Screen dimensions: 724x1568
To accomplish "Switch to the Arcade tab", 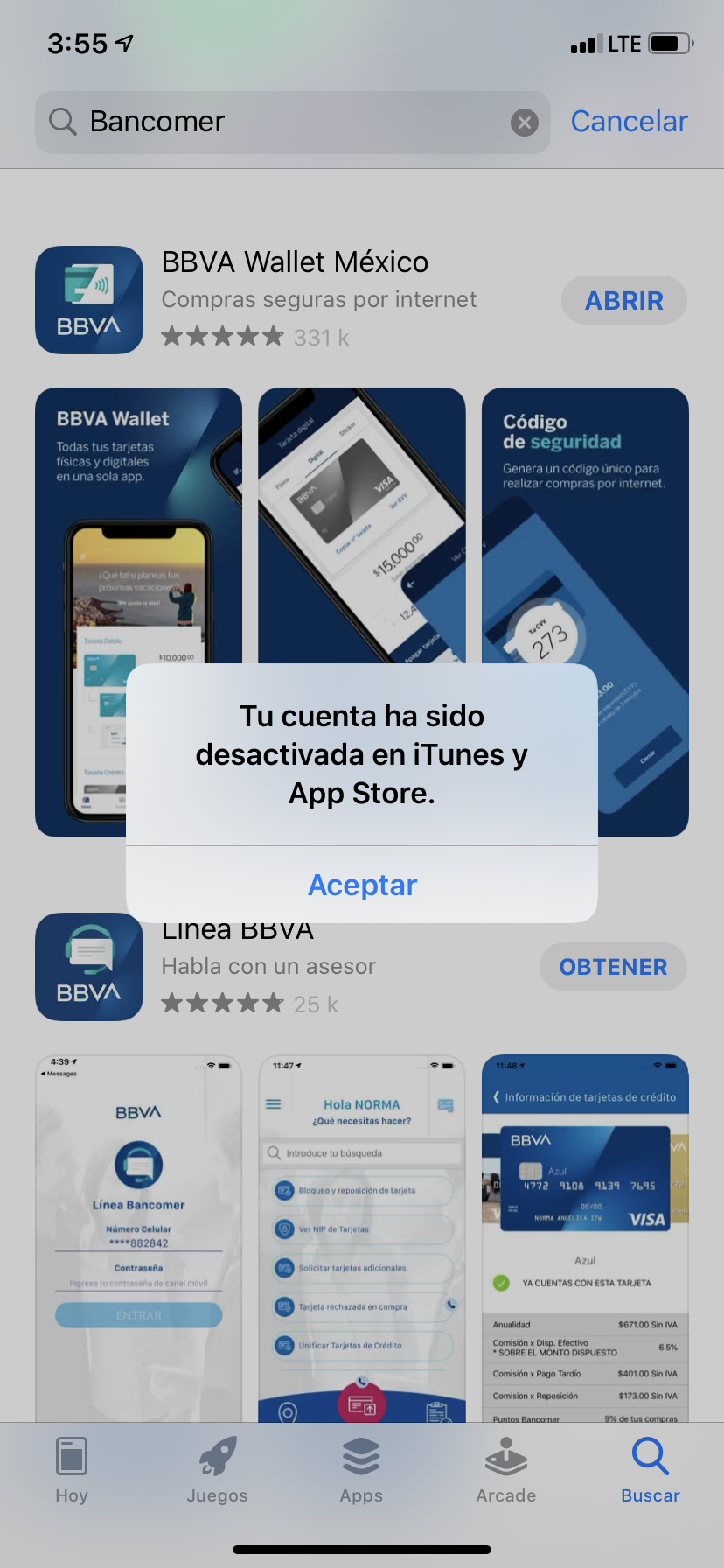I will click(x=506, y=1470).
